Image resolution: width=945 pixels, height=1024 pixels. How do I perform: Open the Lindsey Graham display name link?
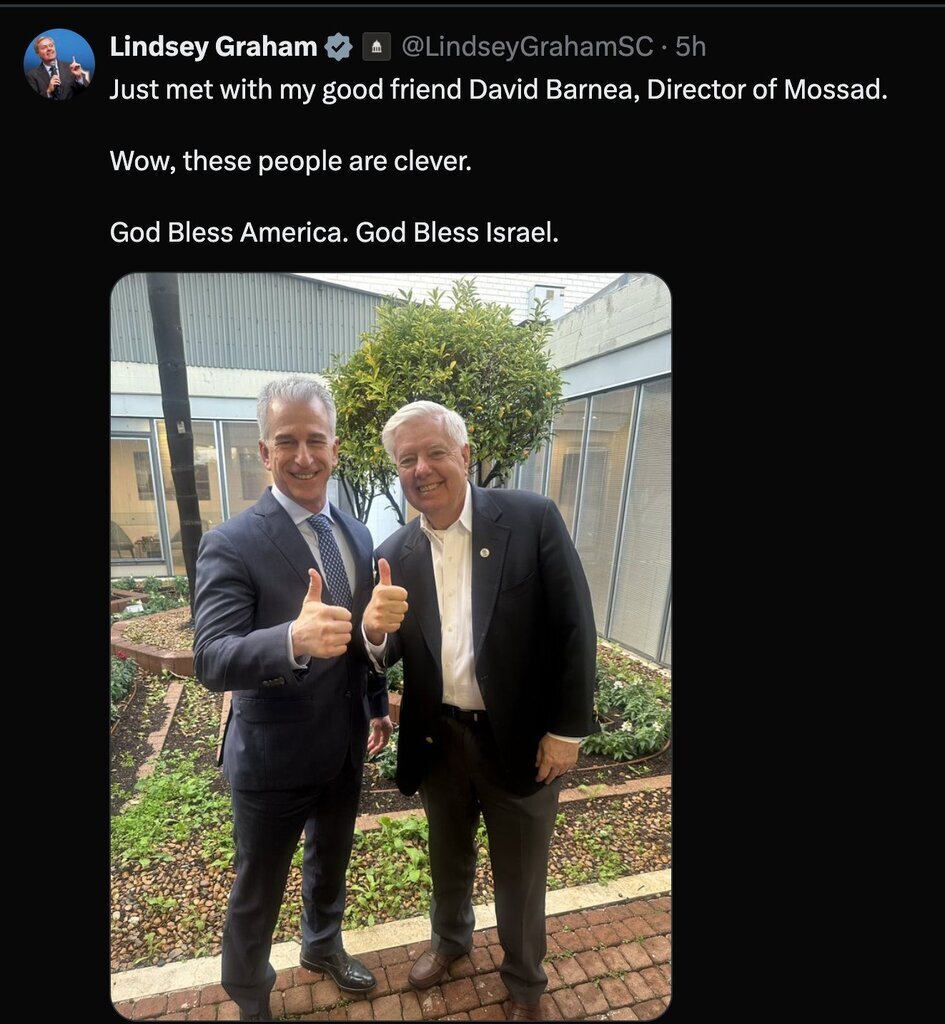212,46
